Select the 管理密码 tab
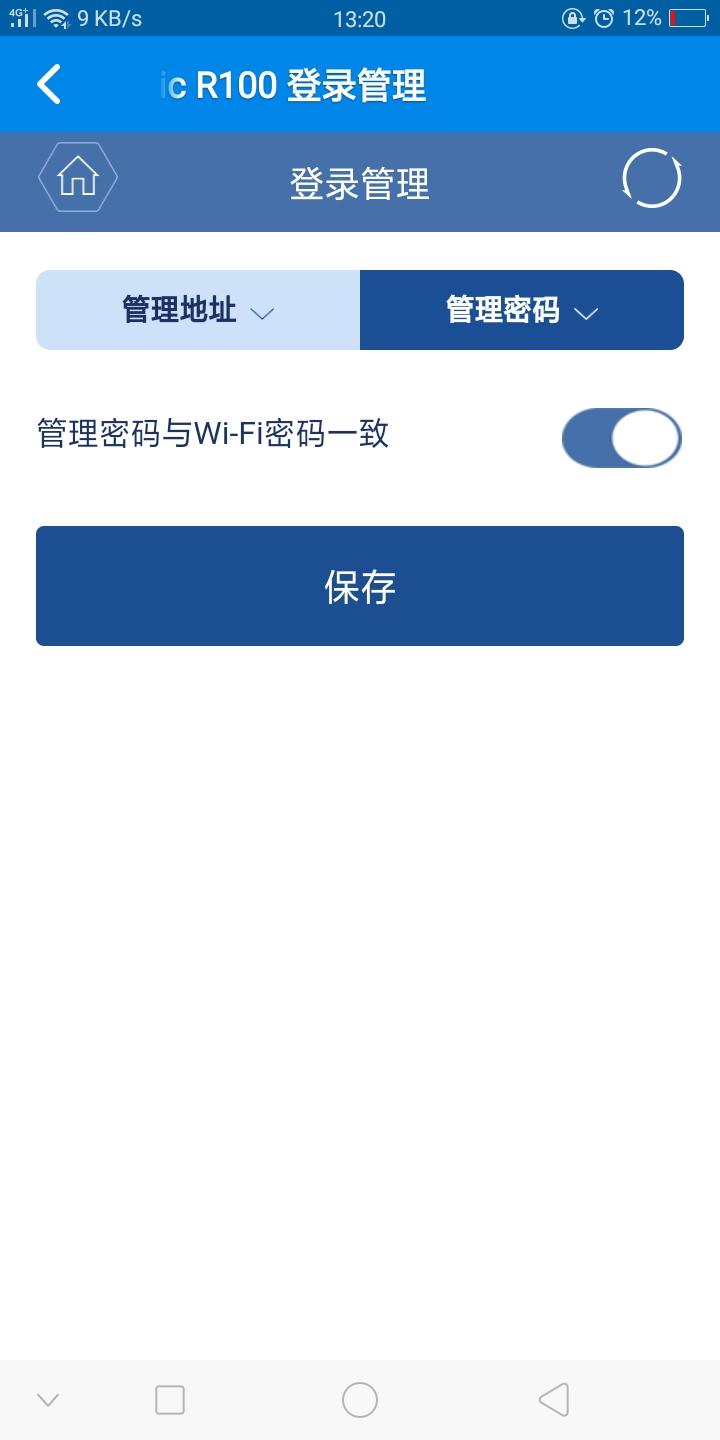Image resolution: width=720 pixels, height=1440 pixels. click(x=522, y=310)
